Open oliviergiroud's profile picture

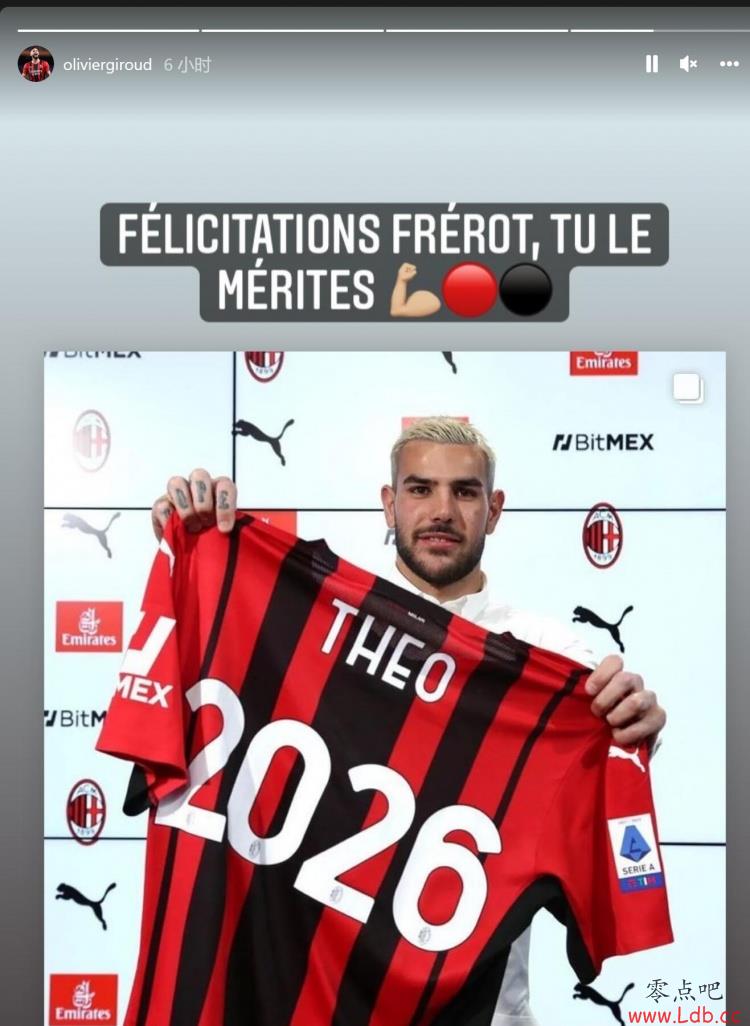(x=35, y=64)
